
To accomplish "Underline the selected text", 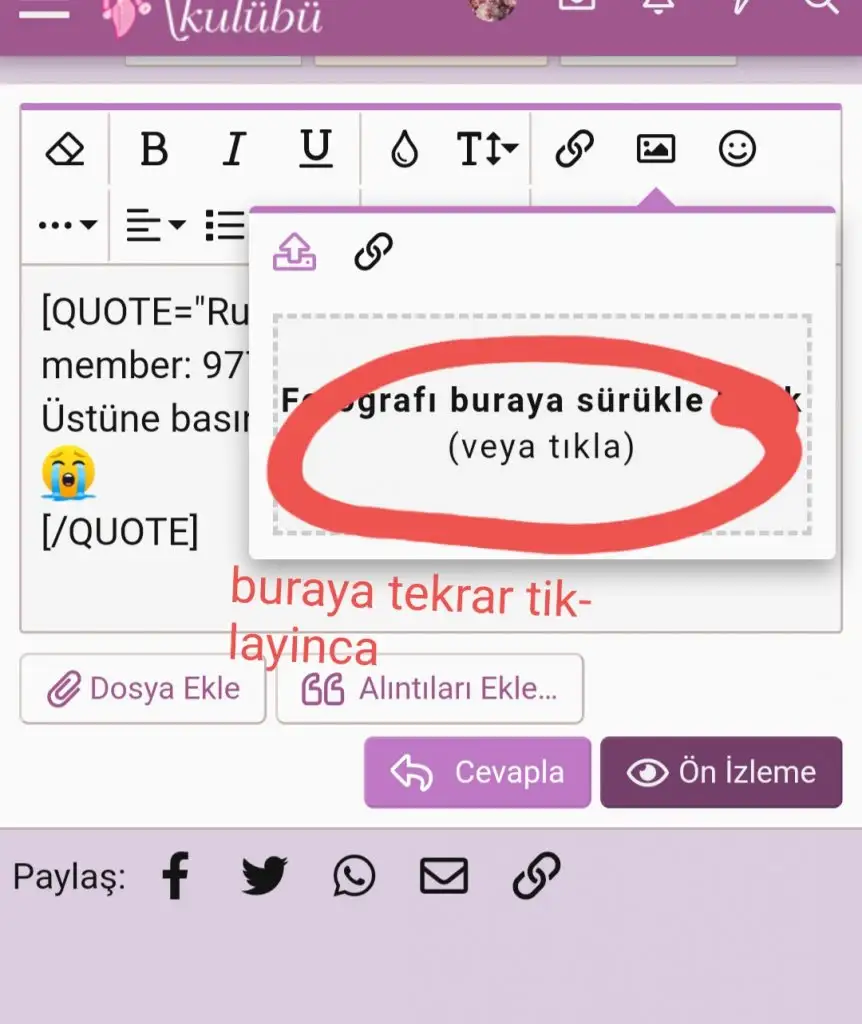I will pyautogui.click(x=316, y=151).
